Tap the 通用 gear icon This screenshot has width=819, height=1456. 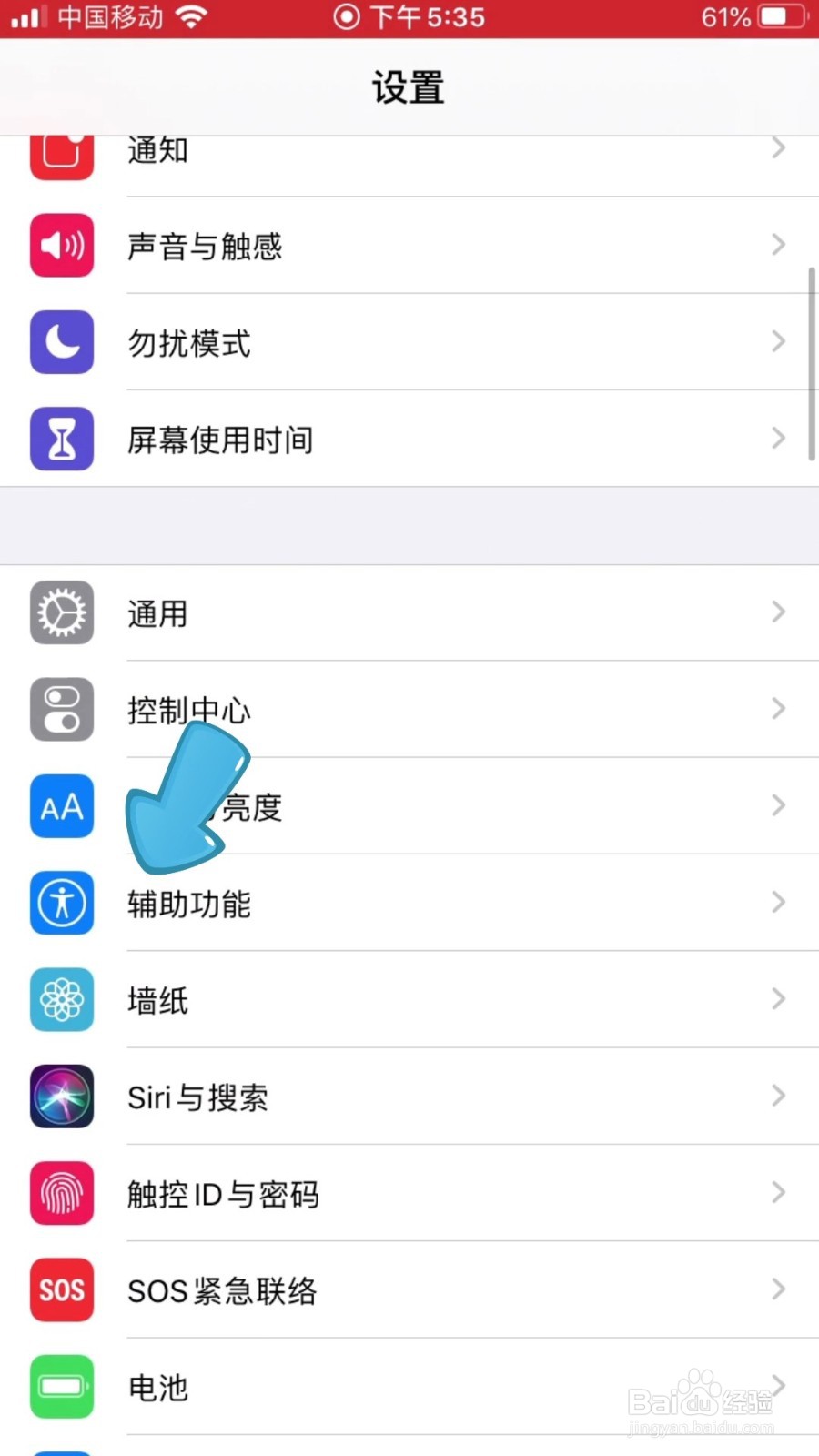[x=61, y=612]
